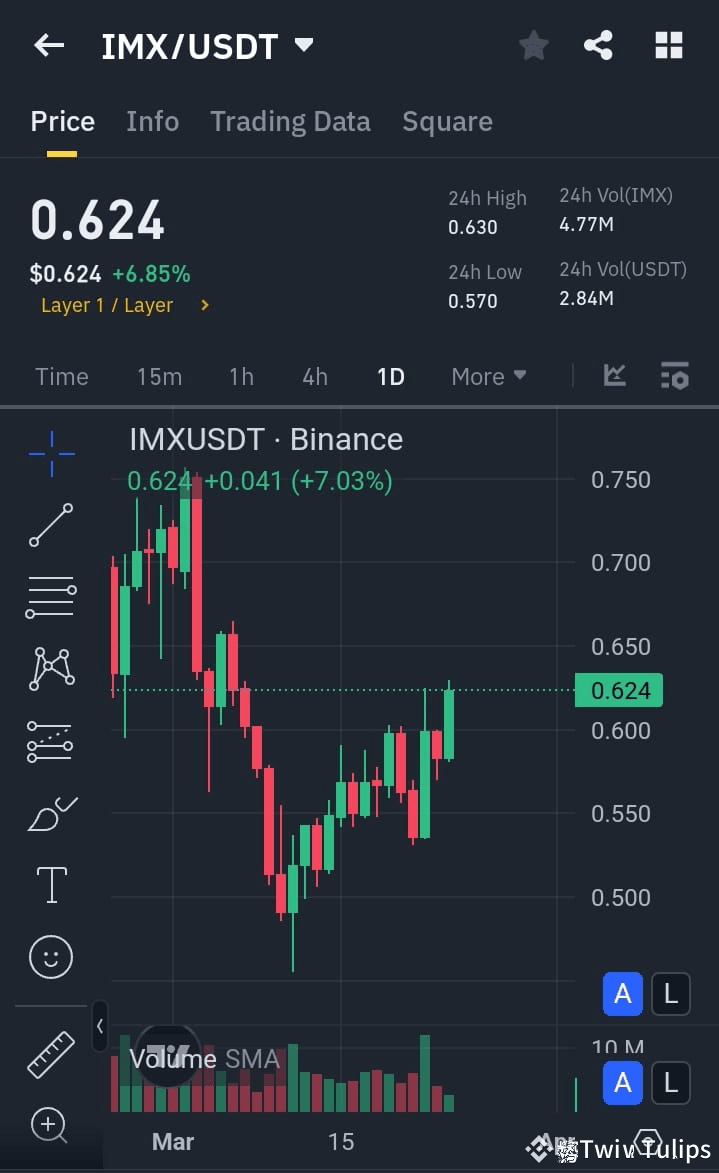719x1173 pixels.
Task: Share this IMX/USDT chart
Action: (x=598, y=45)
